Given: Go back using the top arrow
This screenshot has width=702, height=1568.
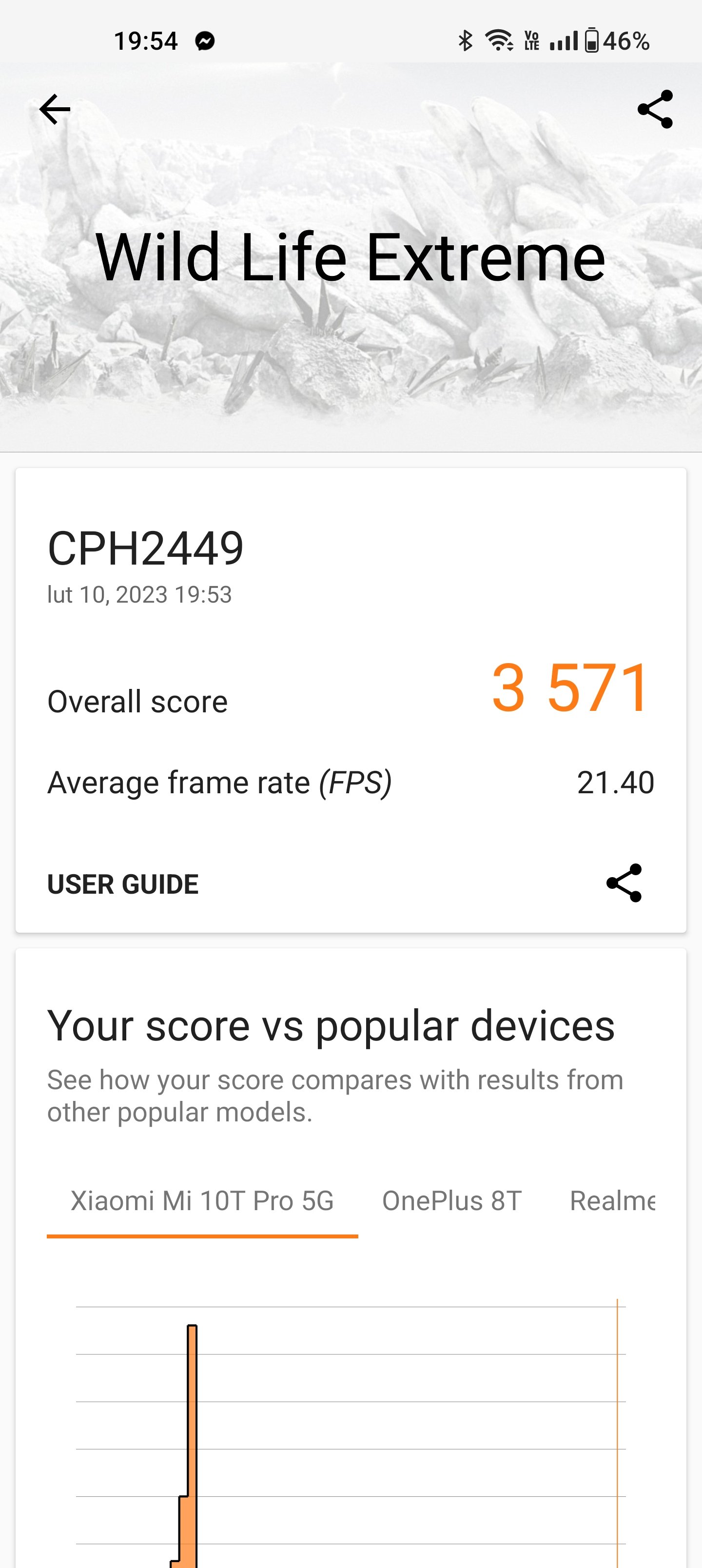Looking at the screenshot, I should [55, 110].
